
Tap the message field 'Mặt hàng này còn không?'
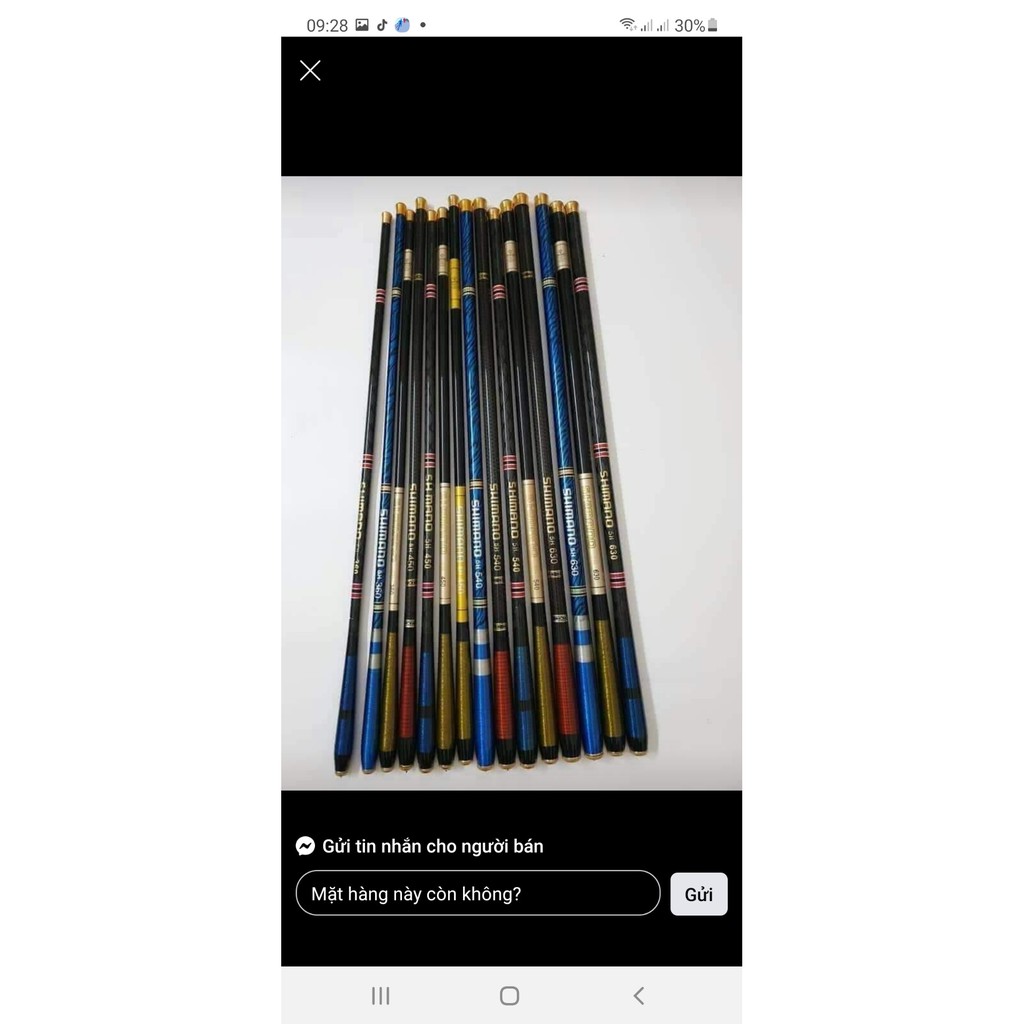pyautogui.click(x=478, y=893)
